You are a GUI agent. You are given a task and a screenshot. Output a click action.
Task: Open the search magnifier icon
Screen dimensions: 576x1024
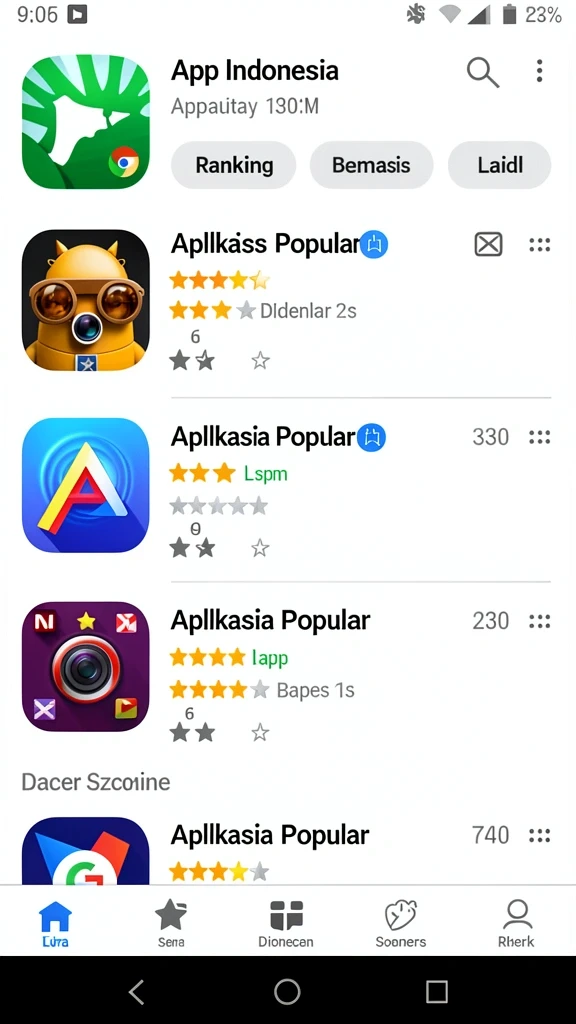(x=483, y=72)
